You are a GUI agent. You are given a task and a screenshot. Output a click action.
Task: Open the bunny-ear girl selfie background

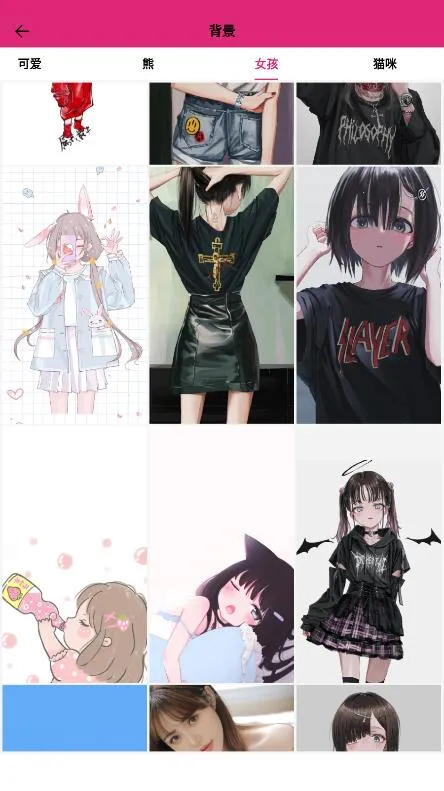click(74, 295)
